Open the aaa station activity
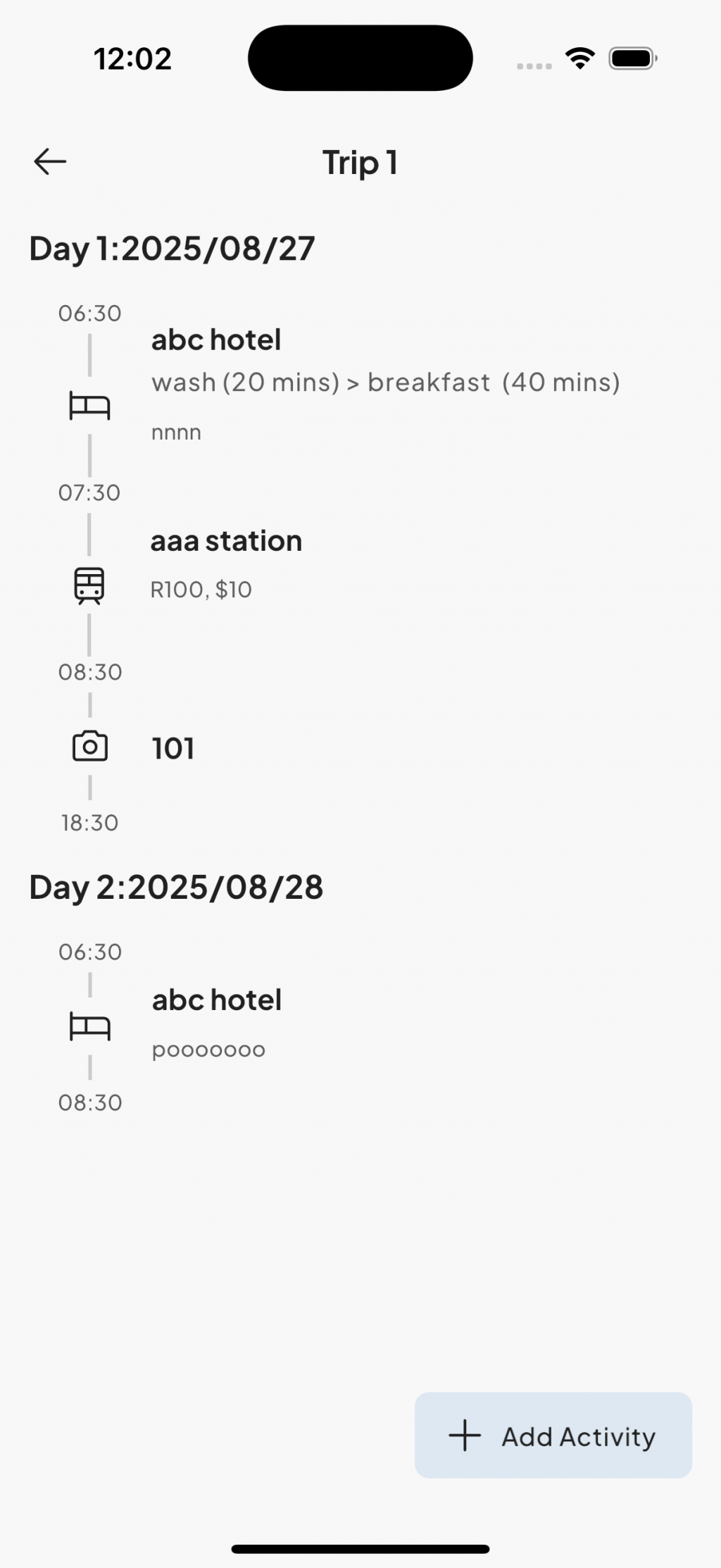The height and width of the screenshot is (1568, 721). tap(226, 541)
